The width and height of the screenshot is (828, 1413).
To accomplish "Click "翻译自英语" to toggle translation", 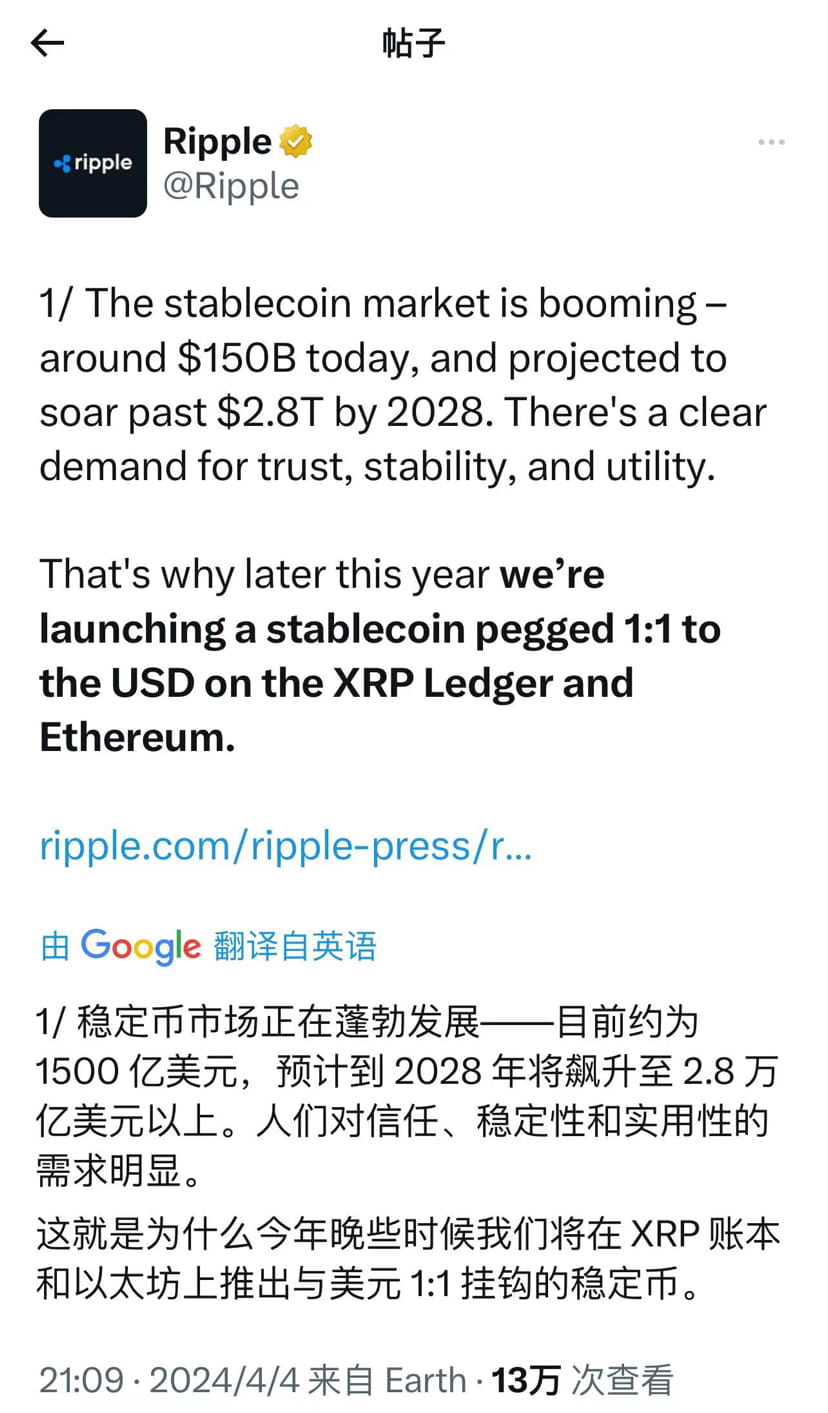I will click(295, 946).
